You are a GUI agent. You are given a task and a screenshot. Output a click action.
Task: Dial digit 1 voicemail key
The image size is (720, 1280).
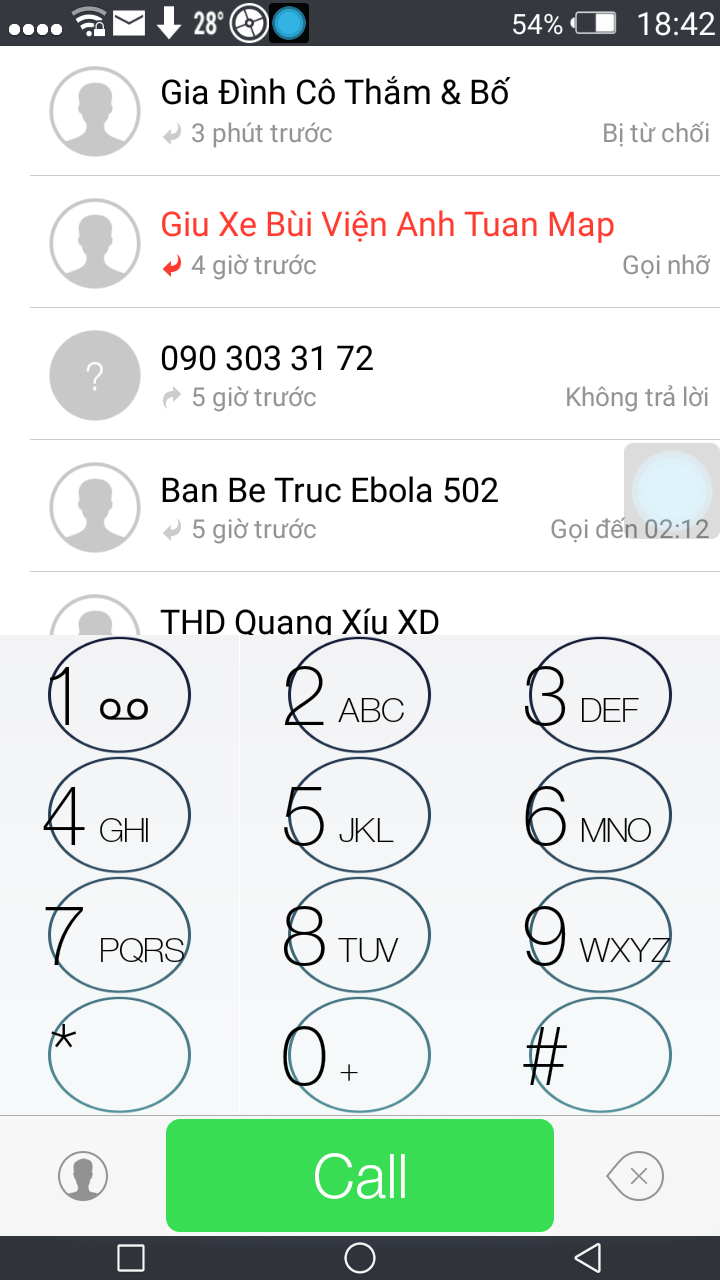tap(119, 695)
